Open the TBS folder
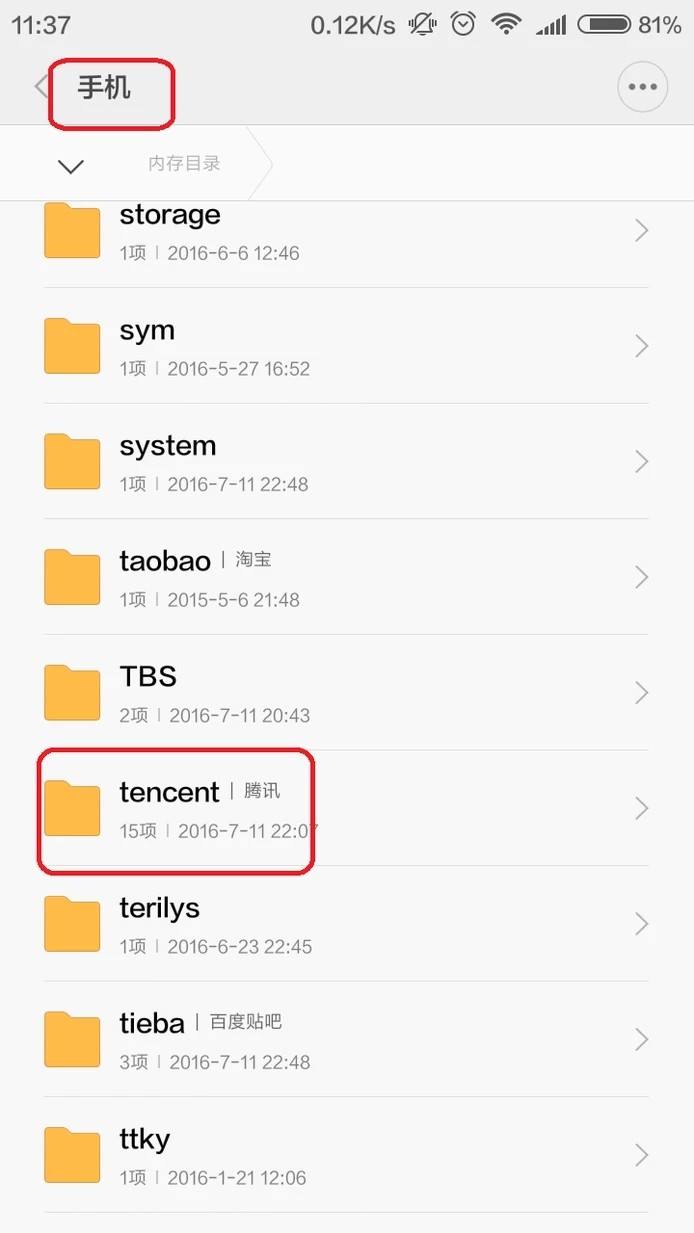 346,693
